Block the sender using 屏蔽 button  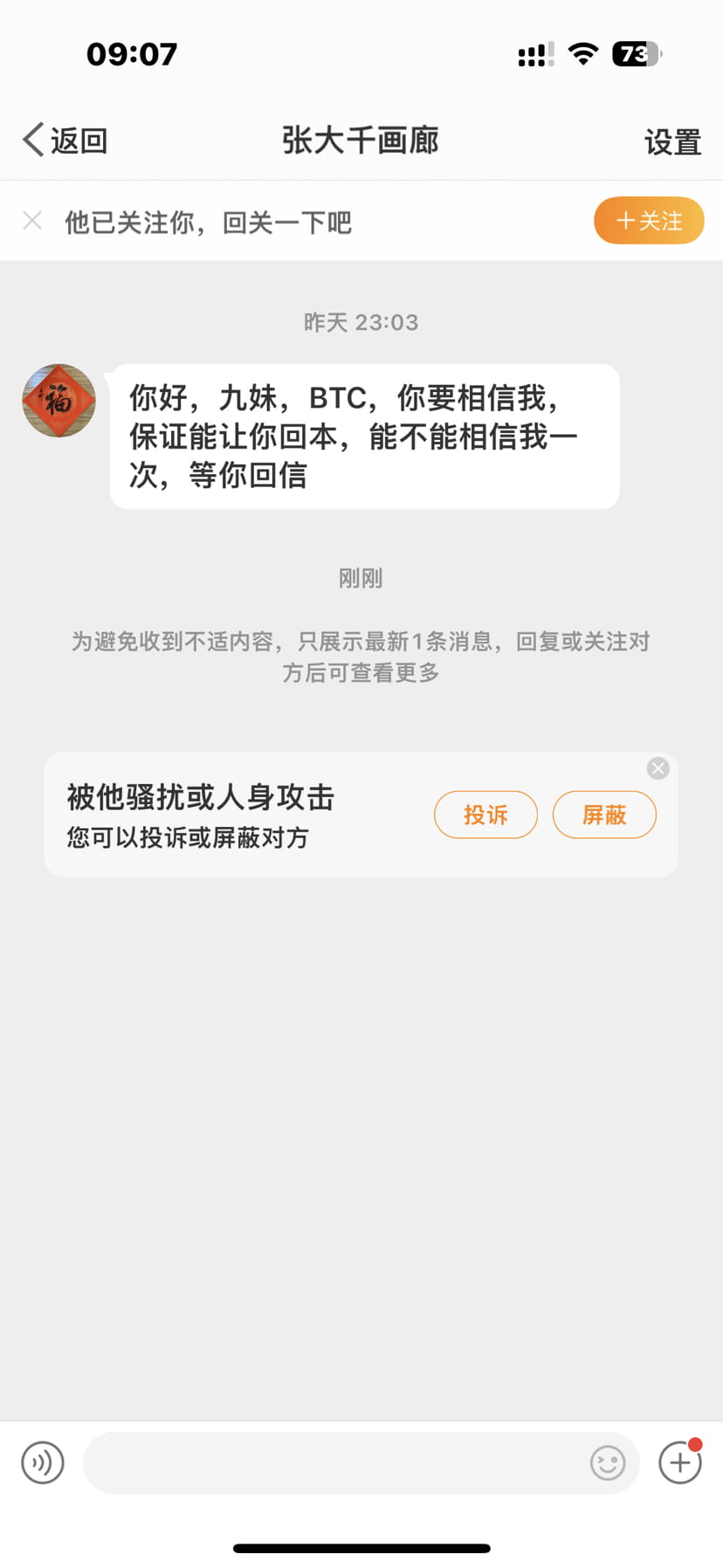[x=604, y=814]
